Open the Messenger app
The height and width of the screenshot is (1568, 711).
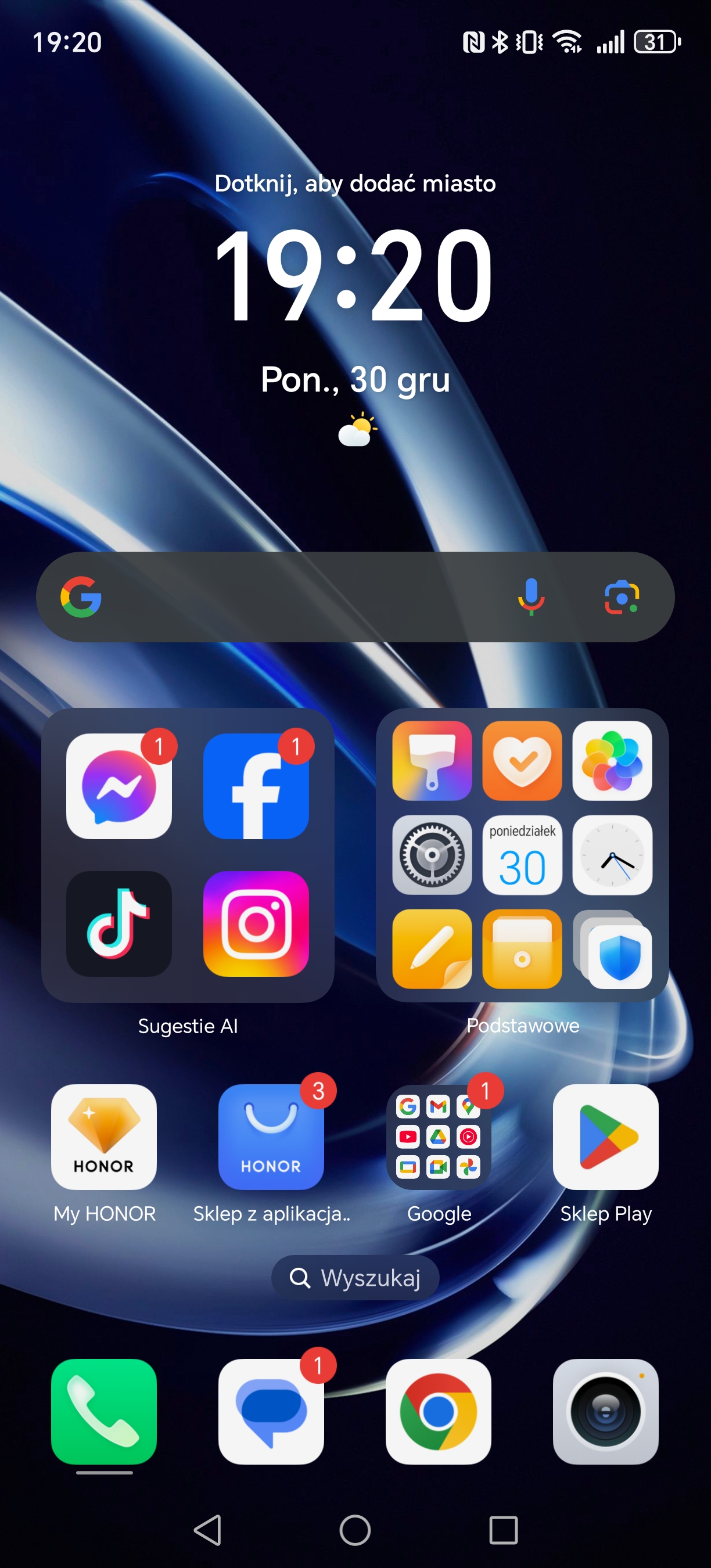pos(119,786)
